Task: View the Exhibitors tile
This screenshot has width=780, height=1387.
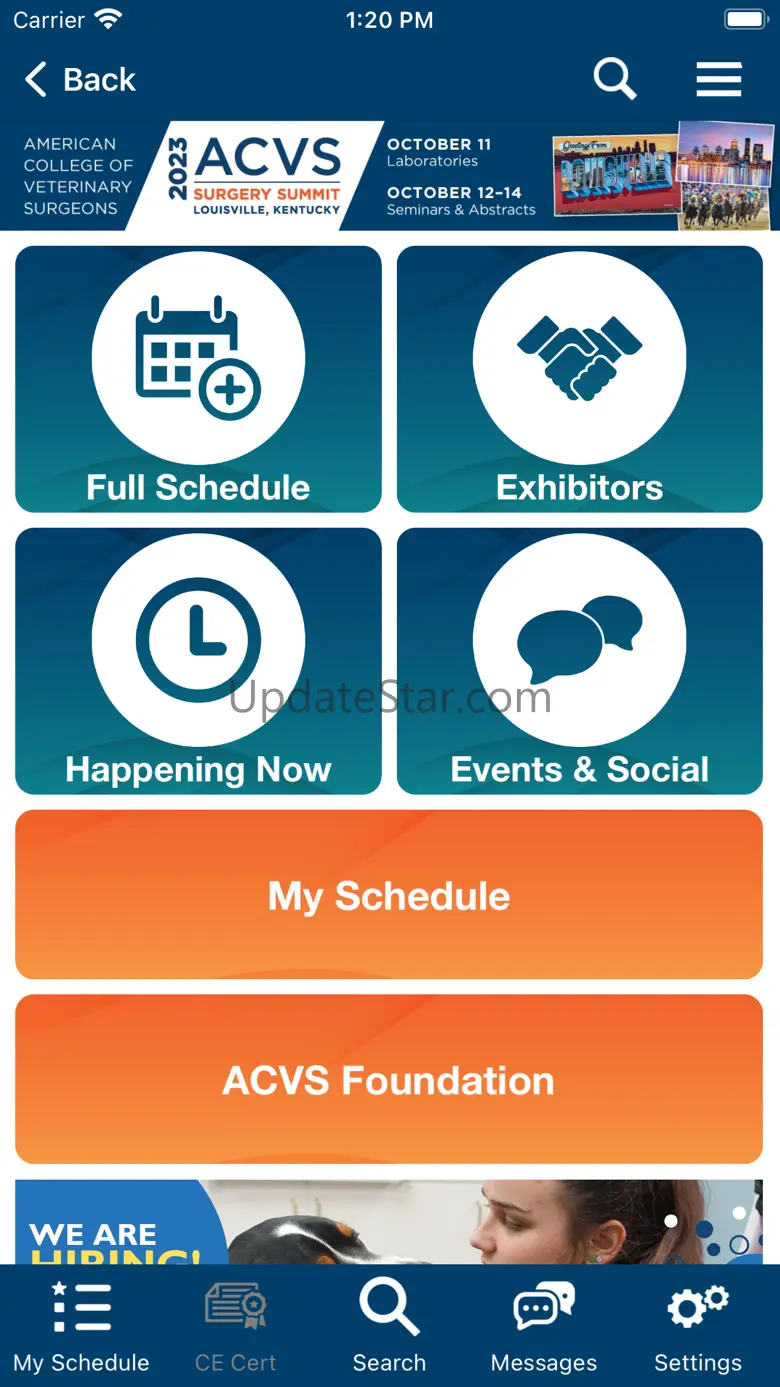Action: tap(580, 380)
